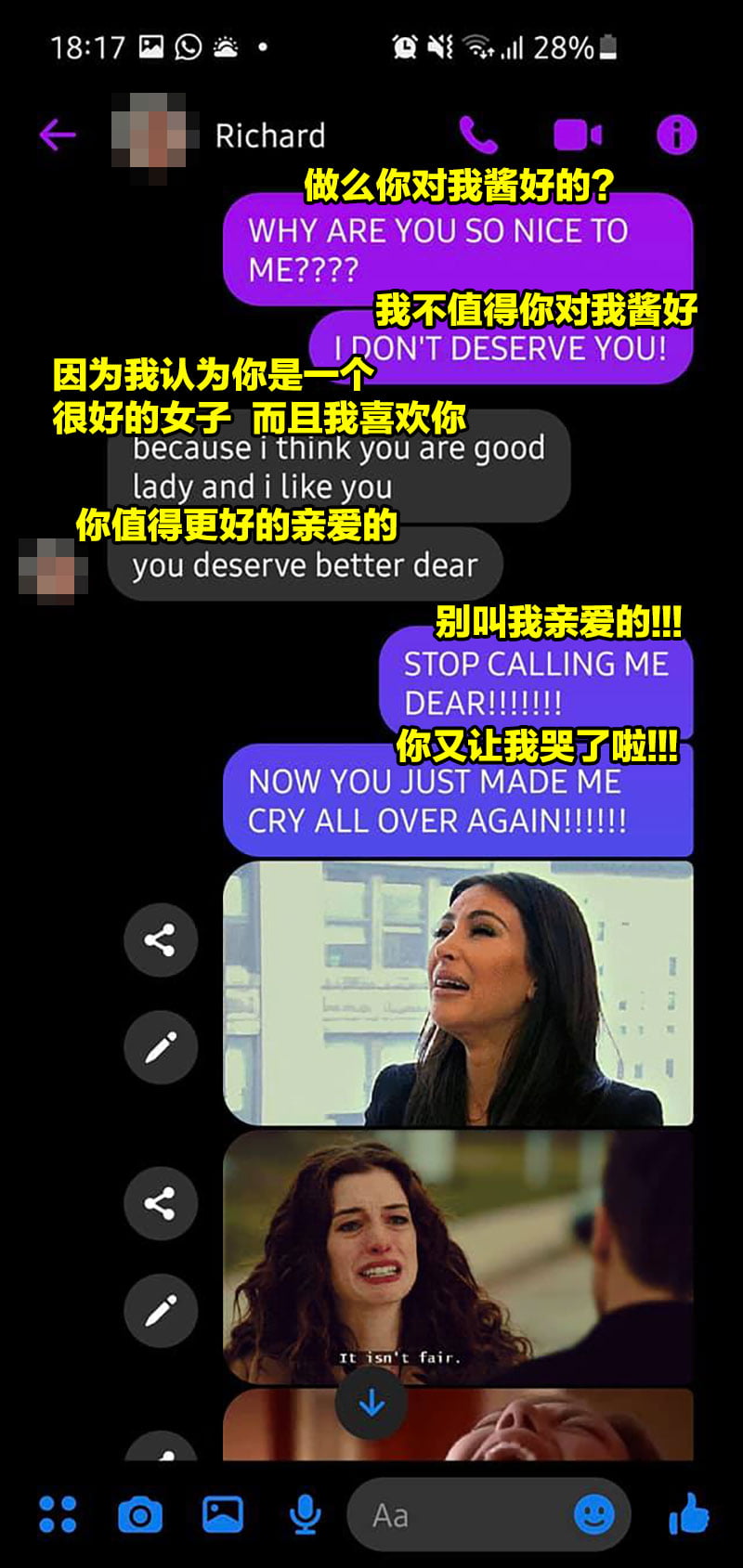Open the camera to take a photo
The image size is (743, 1568).
(140, 1515)
